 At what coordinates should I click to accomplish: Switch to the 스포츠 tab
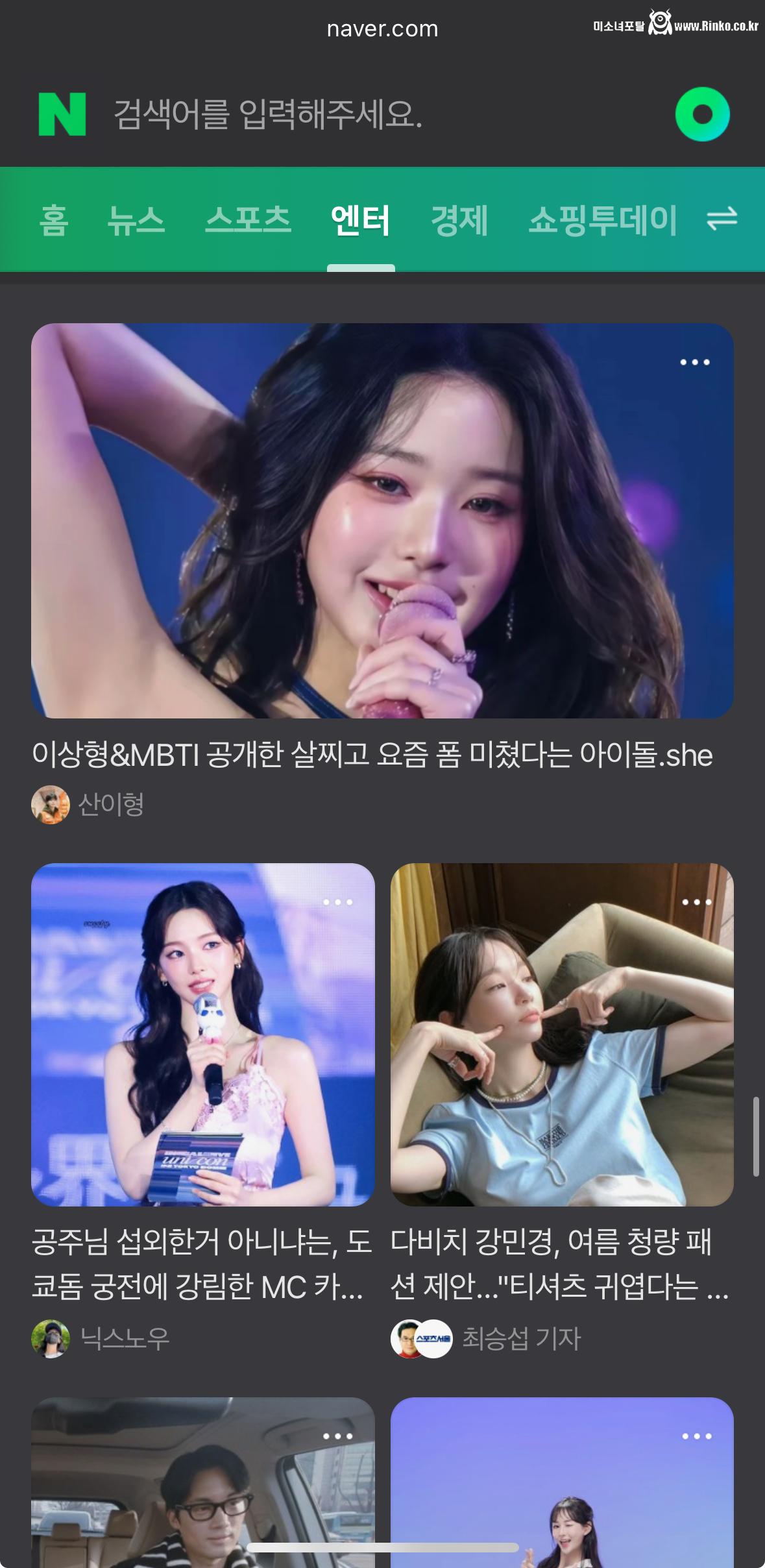(x=250, y=221)
